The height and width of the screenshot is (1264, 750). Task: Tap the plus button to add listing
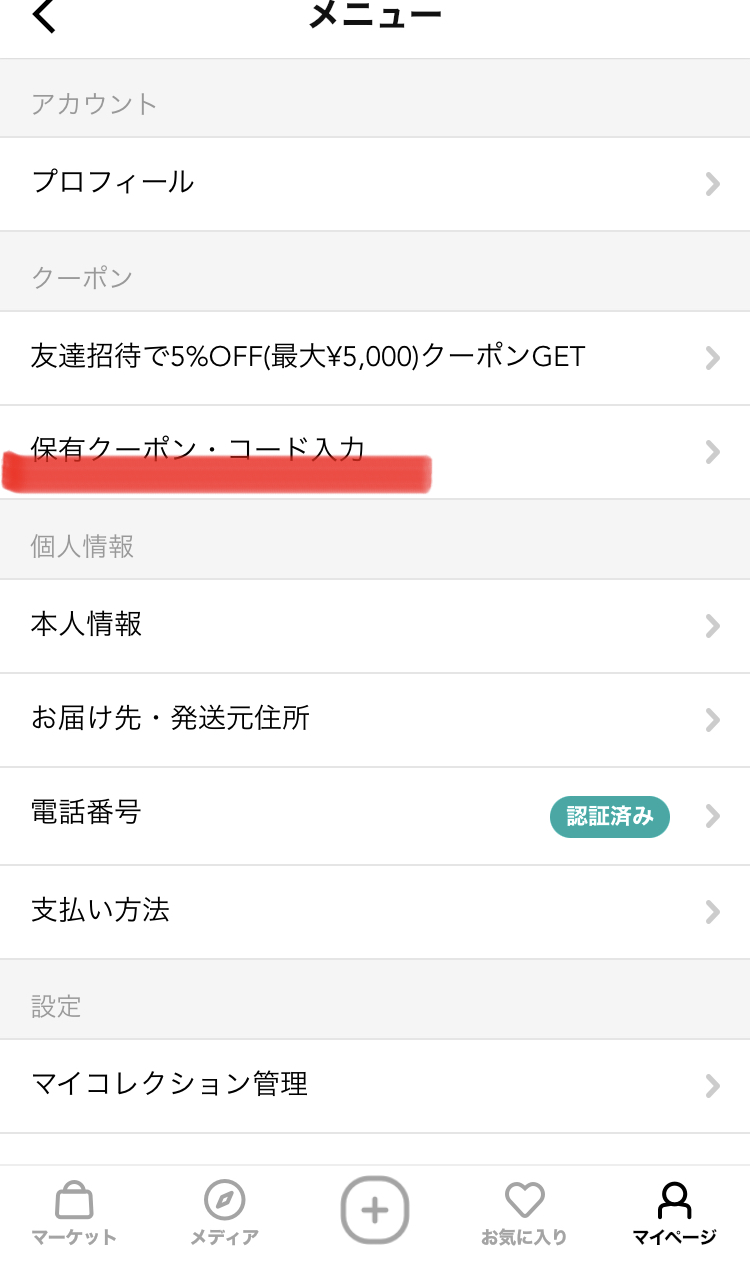point(375,1210)
